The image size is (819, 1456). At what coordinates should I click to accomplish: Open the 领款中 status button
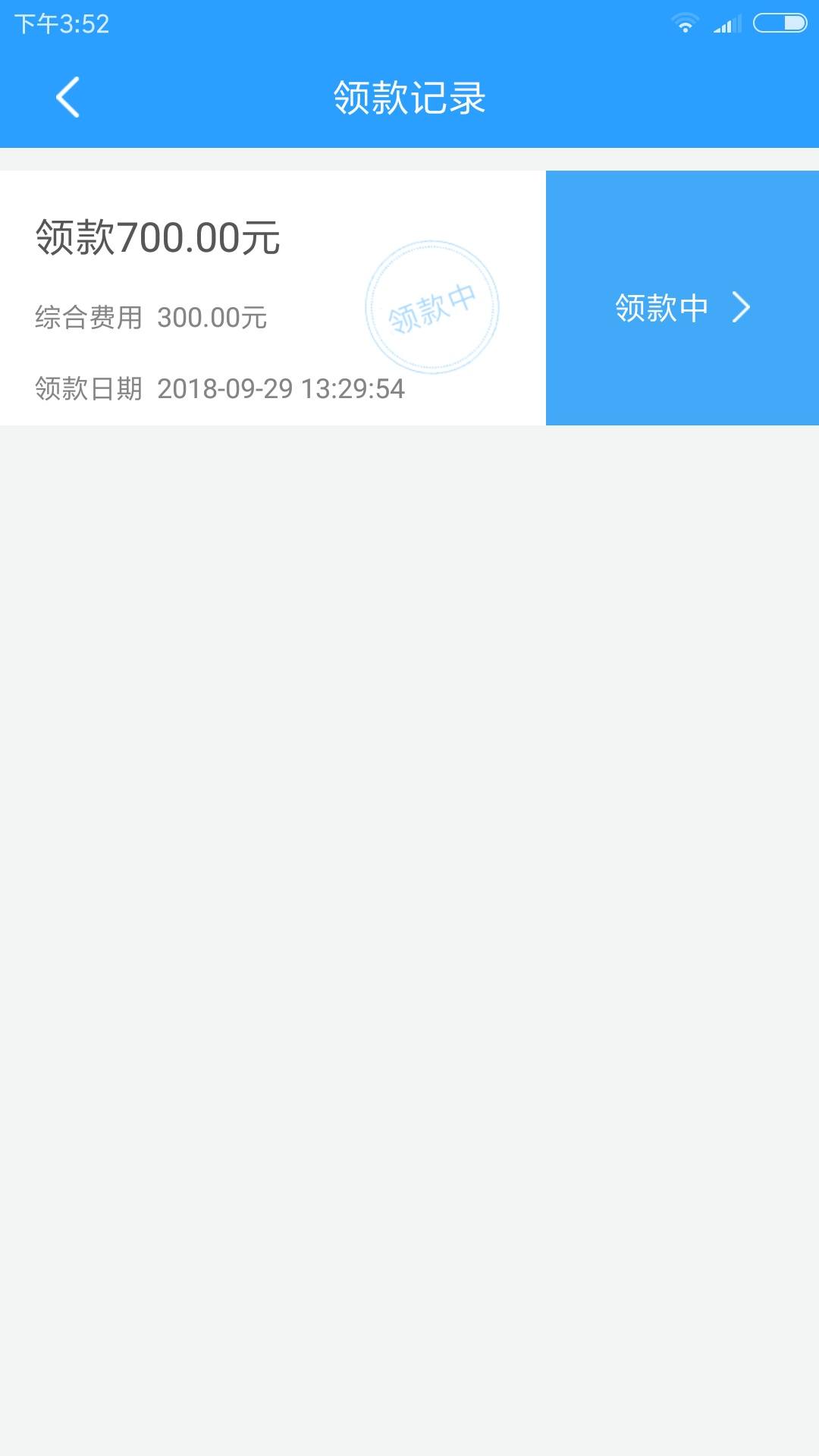[682, 298]
